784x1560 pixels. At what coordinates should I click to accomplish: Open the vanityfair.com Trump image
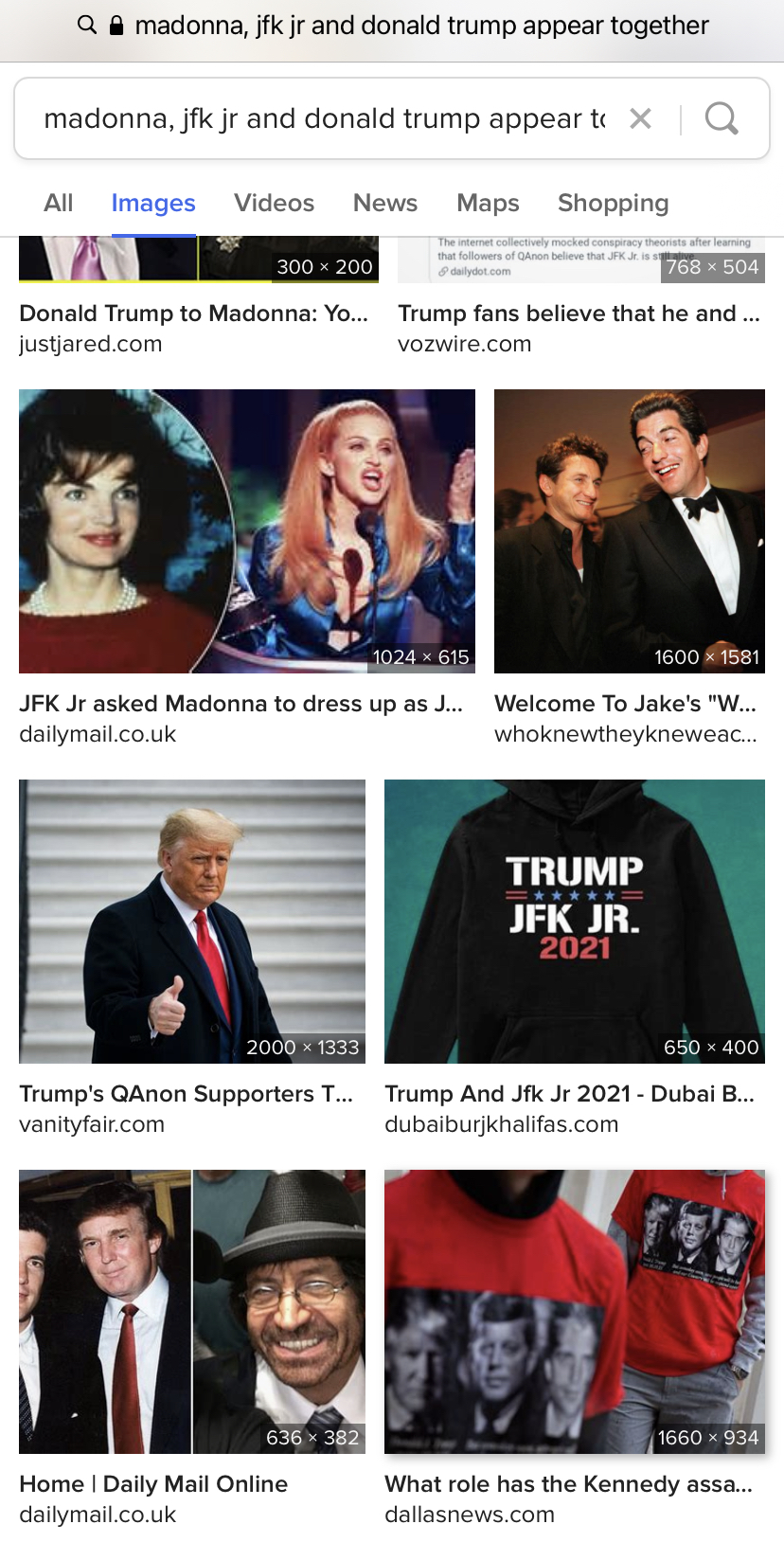coord(192,922)
